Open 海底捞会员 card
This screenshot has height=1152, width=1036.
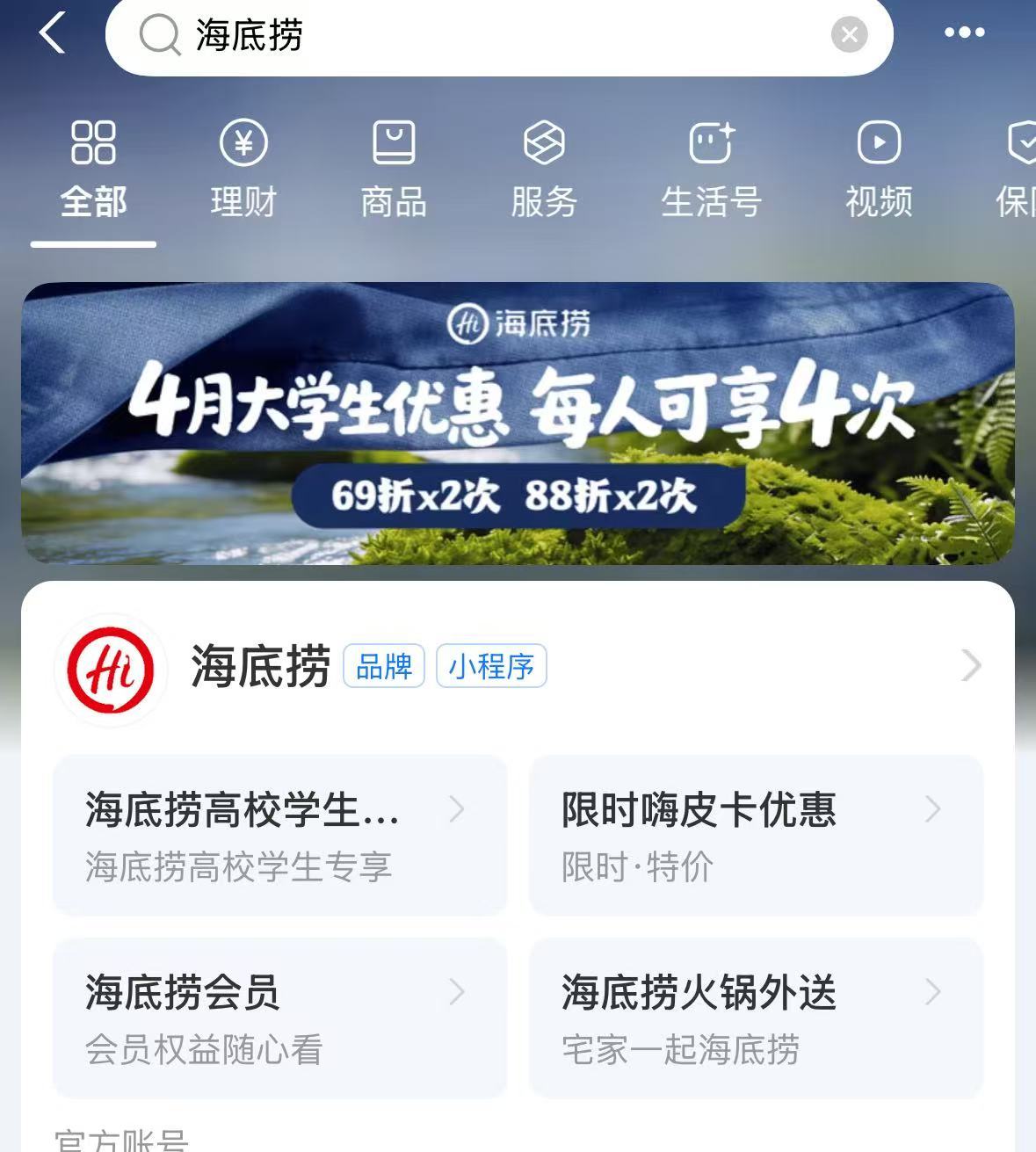pos(279,1018)
